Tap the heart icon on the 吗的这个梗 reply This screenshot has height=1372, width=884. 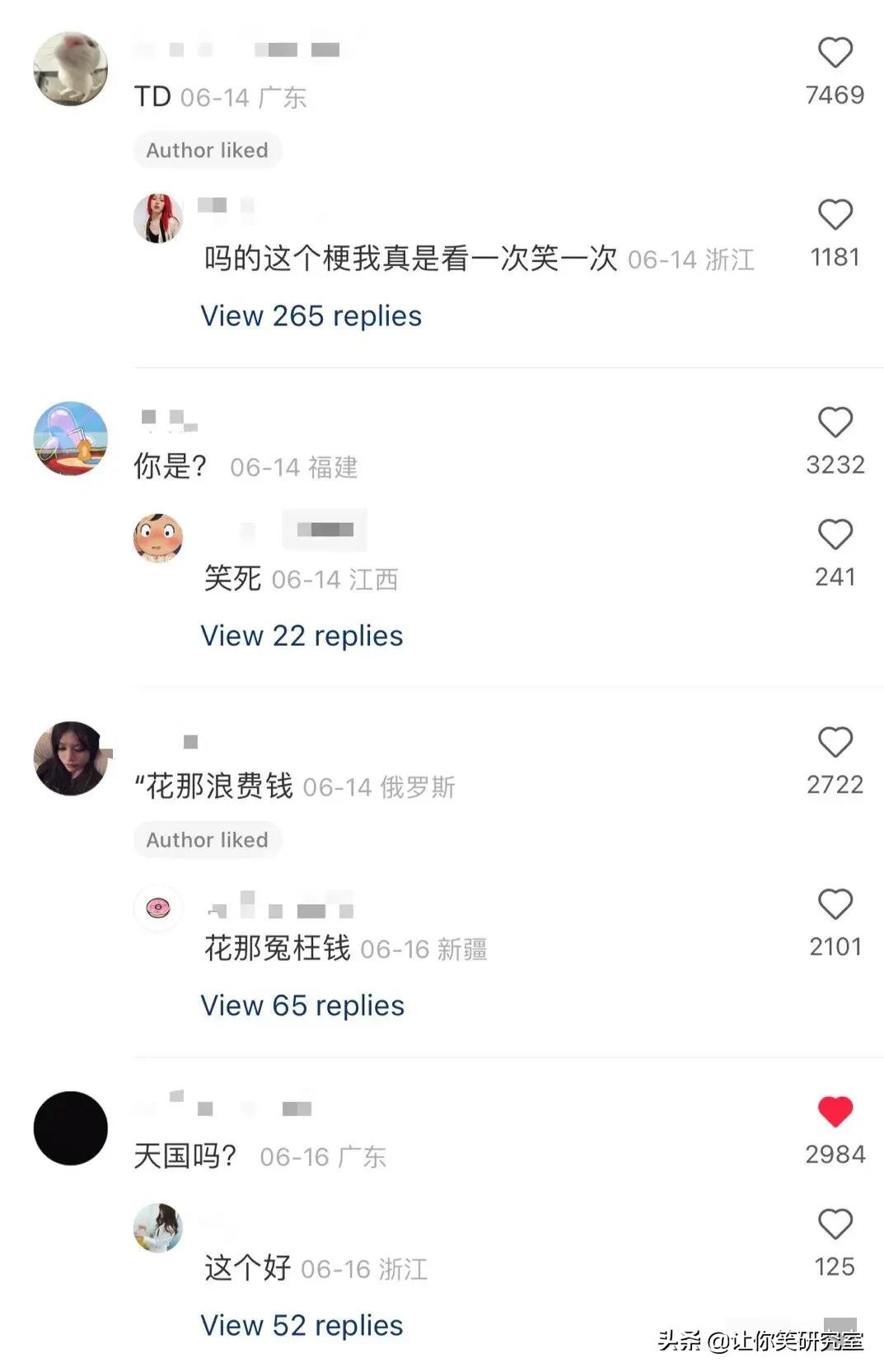(835, 214)
